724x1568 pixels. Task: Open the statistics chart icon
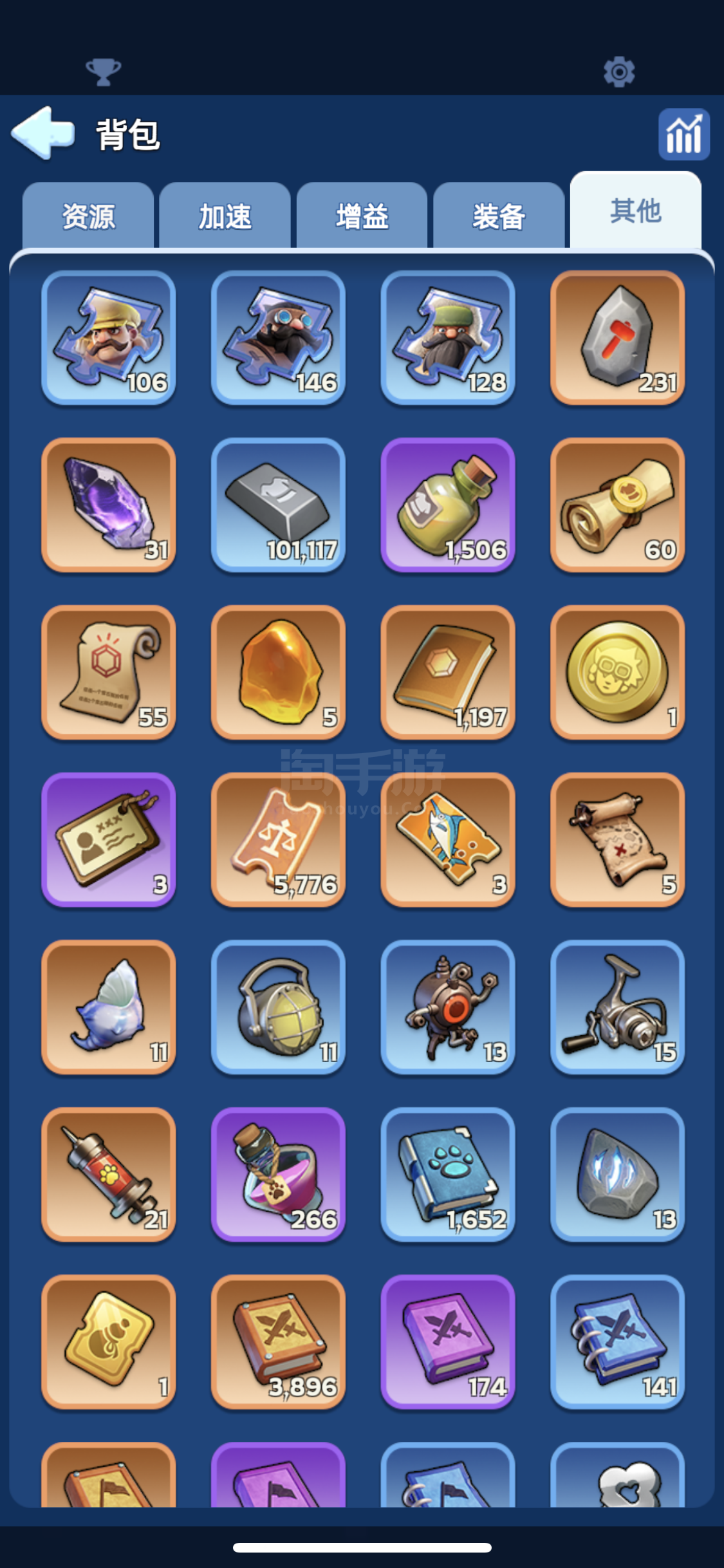[683, 135]
